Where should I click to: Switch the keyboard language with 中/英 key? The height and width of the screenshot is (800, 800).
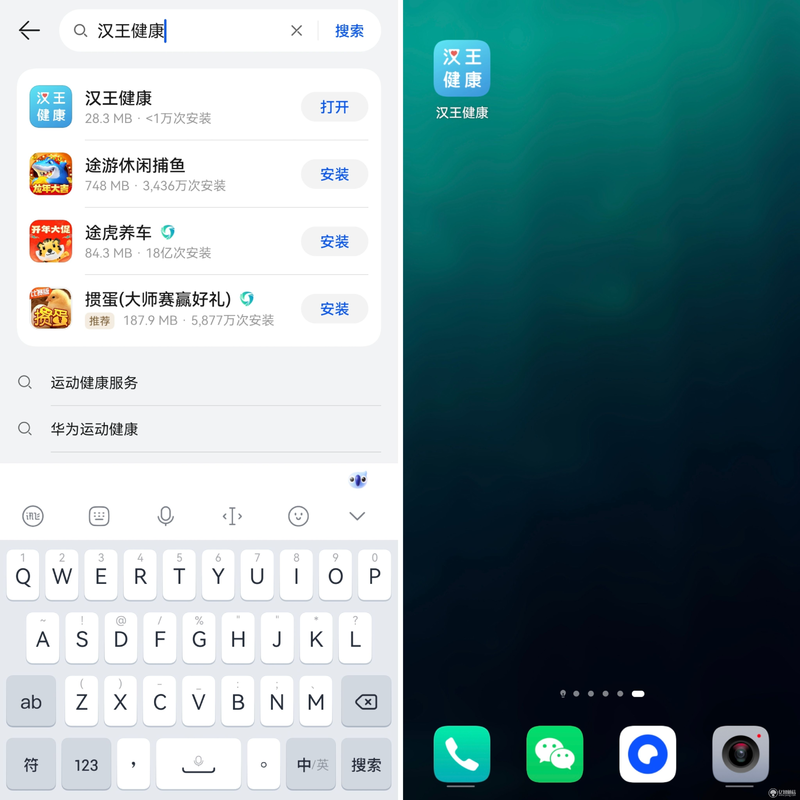click(x=311, y=765)
